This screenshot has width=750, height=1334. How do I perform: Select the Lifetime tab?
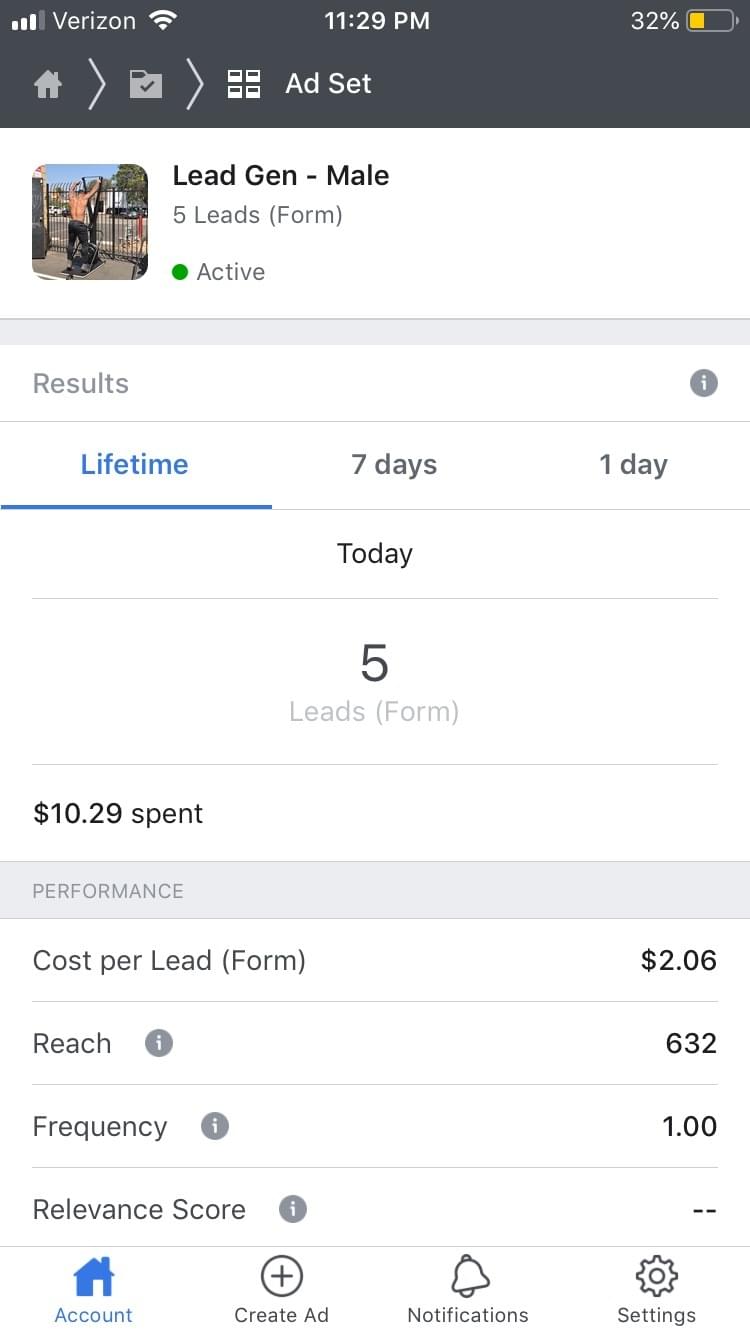135,465
